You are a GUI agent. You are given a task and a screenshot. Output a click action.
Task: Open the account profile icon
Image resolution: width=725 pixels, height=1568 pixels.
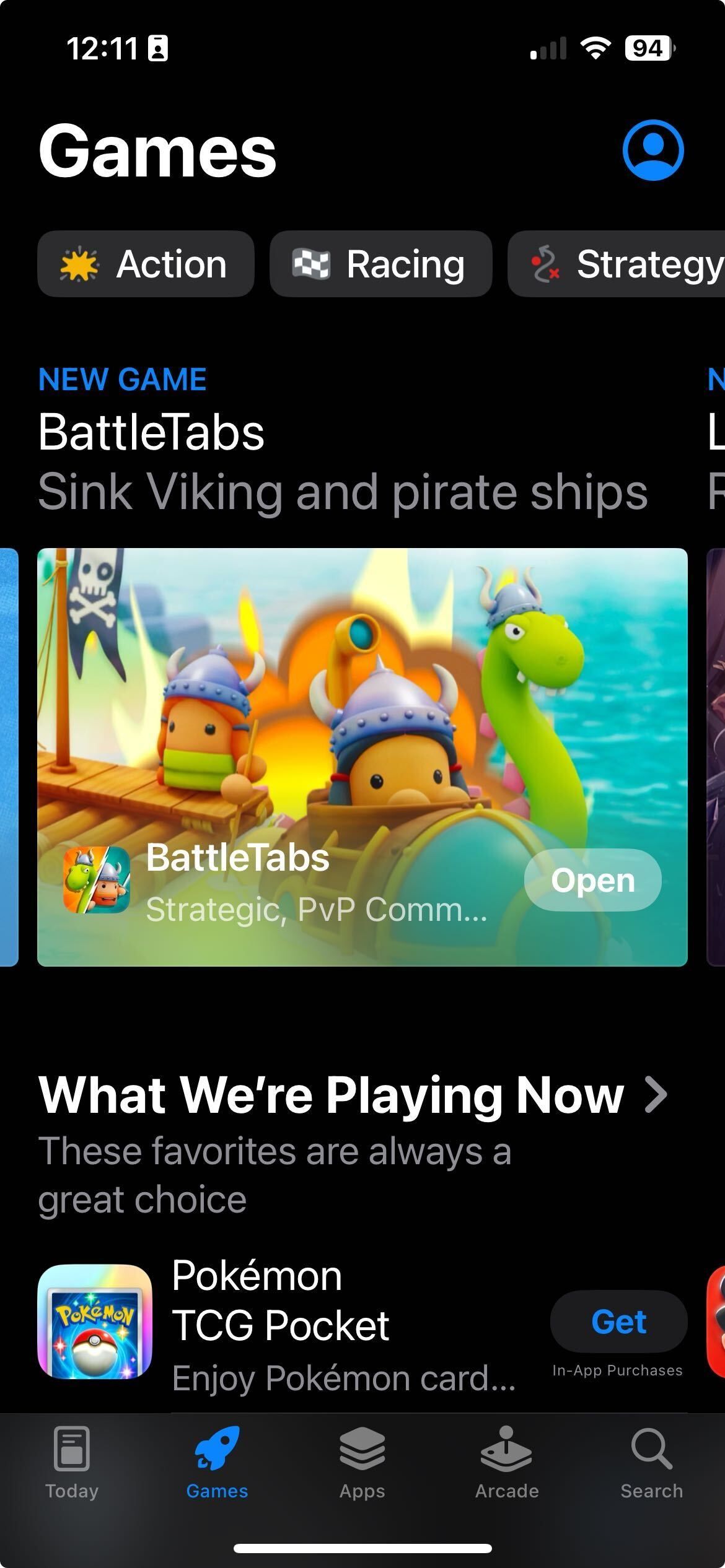click(652, 150)
